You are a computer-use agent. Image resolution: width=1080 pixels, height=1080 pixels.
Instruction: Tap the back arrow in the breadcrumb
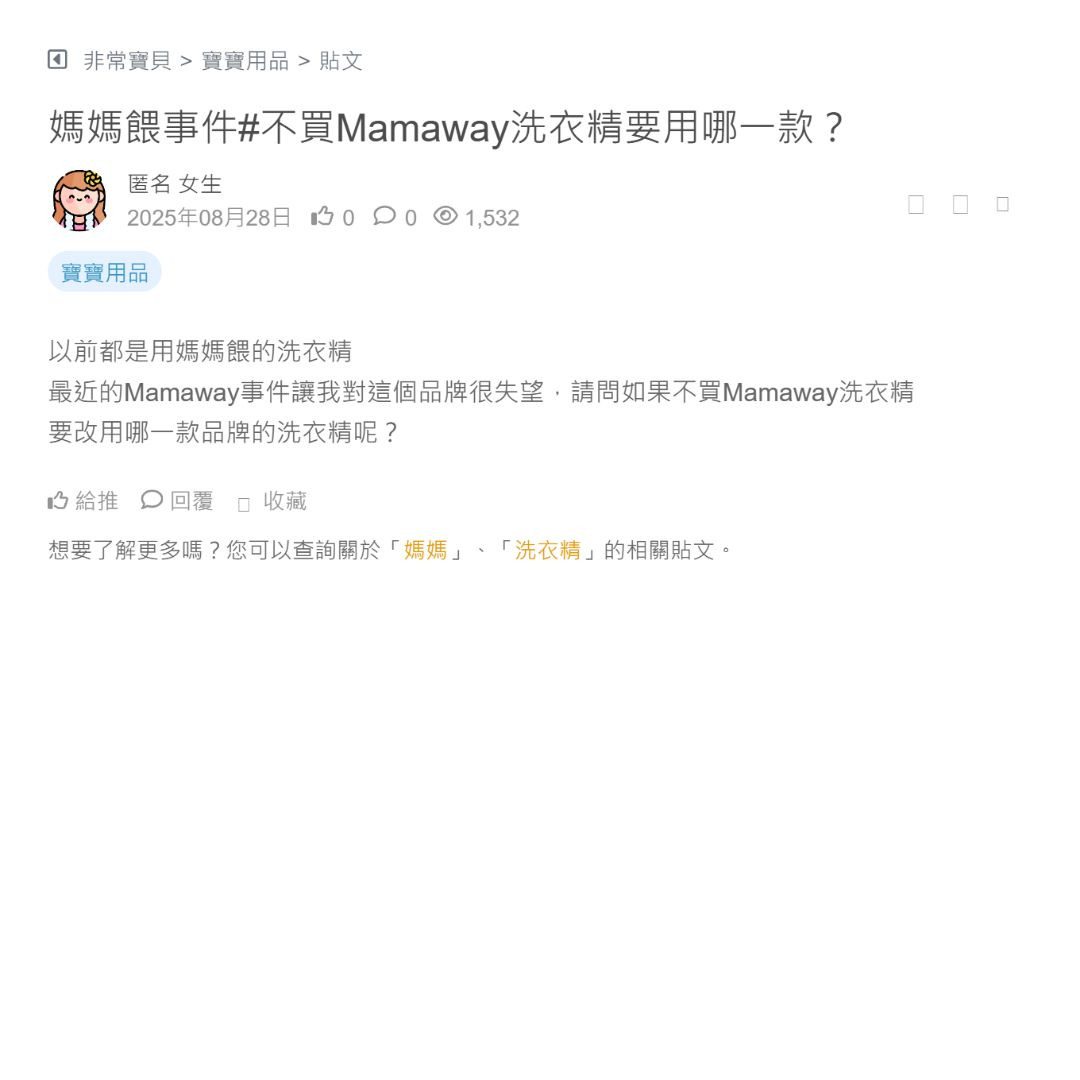(57, 60)
